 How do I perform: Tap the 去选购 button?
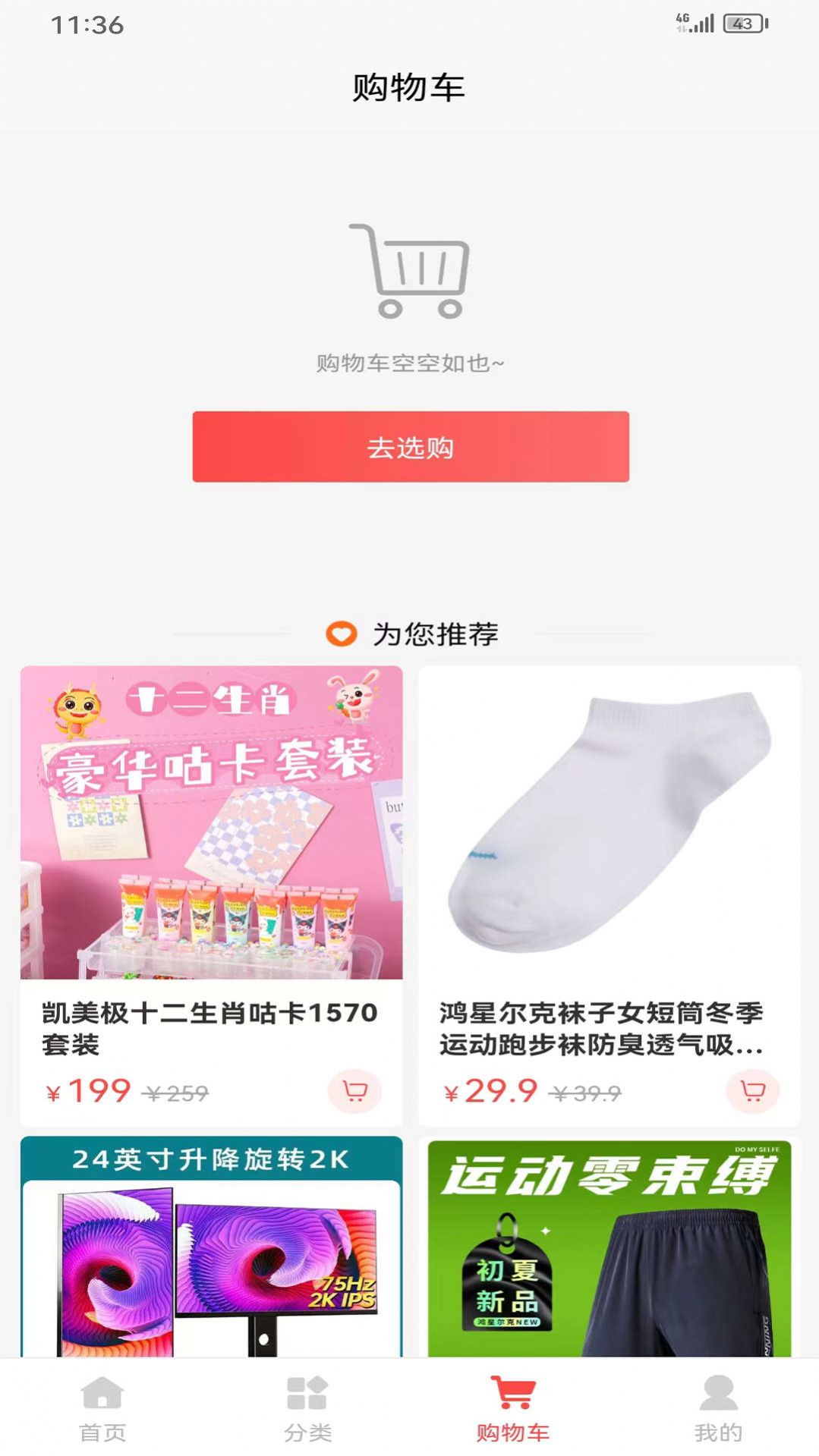click(x=409, y=449)
